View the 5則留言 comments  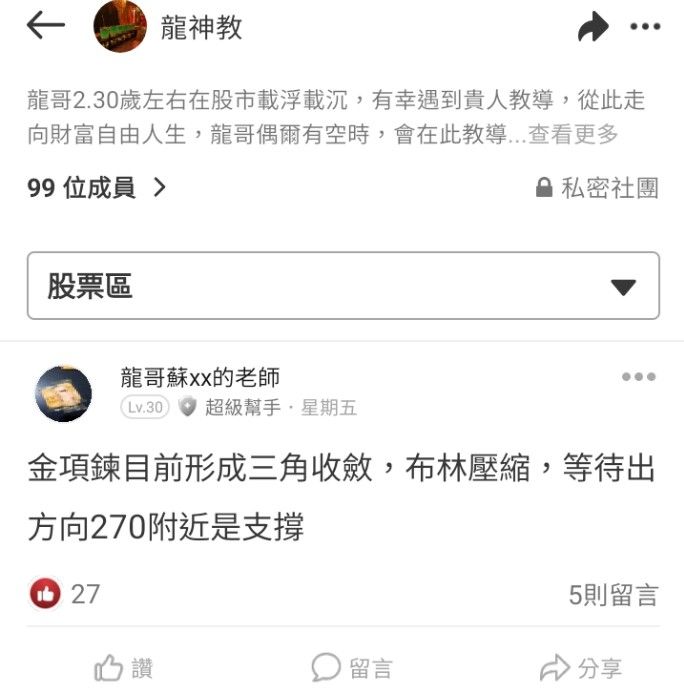click(613, 595)
